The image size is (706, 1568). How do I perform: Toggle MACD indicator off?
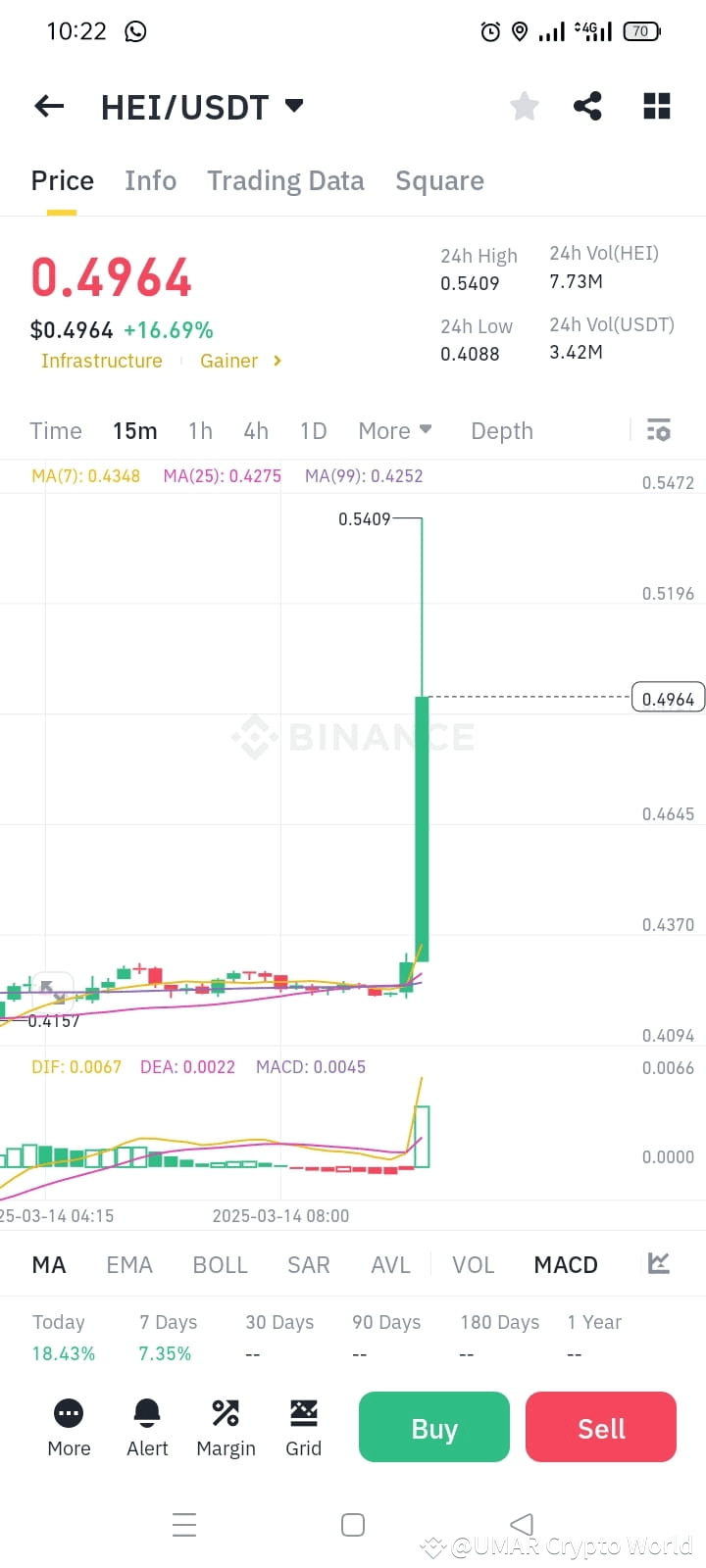(x=565, y=1264)
